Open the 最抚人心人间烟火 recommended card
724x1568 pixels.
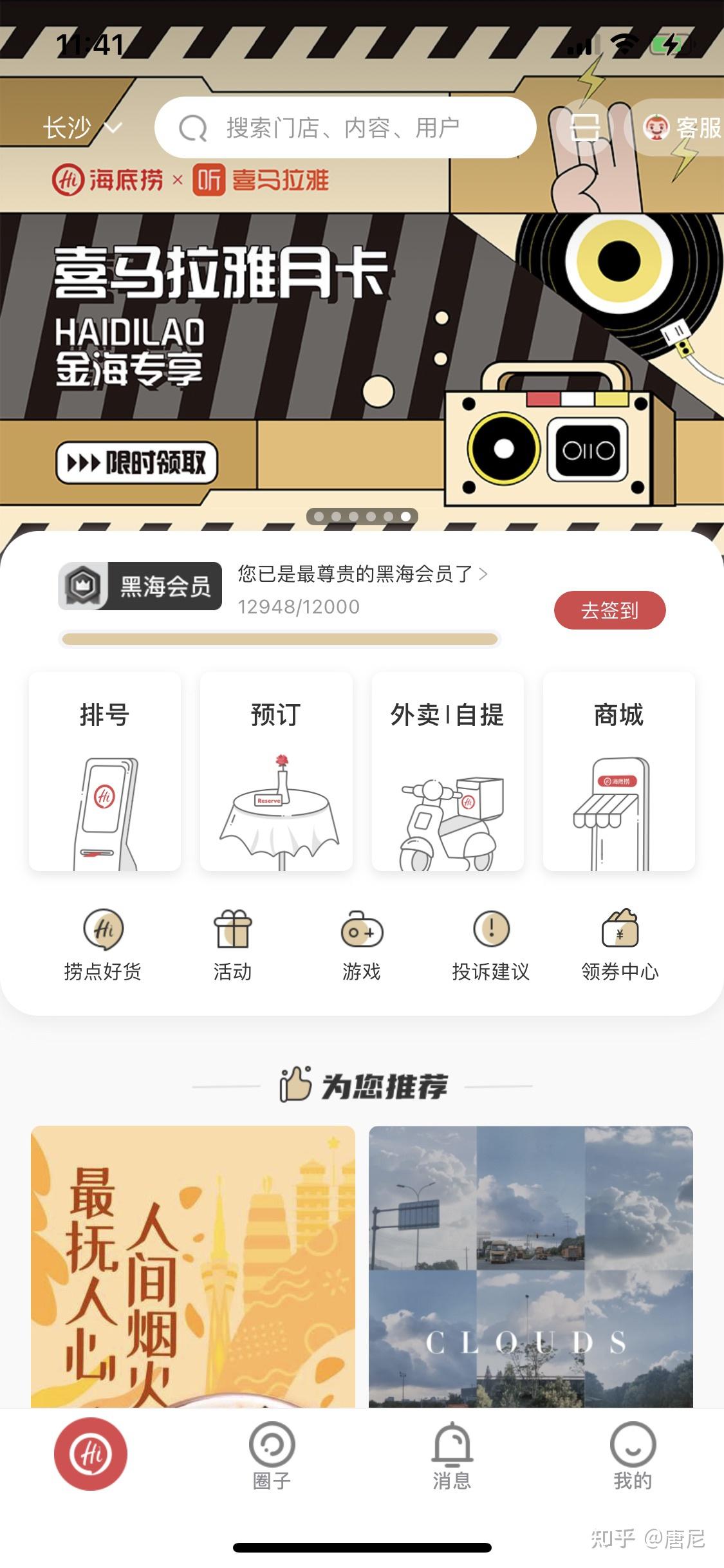coord(193,1265)
